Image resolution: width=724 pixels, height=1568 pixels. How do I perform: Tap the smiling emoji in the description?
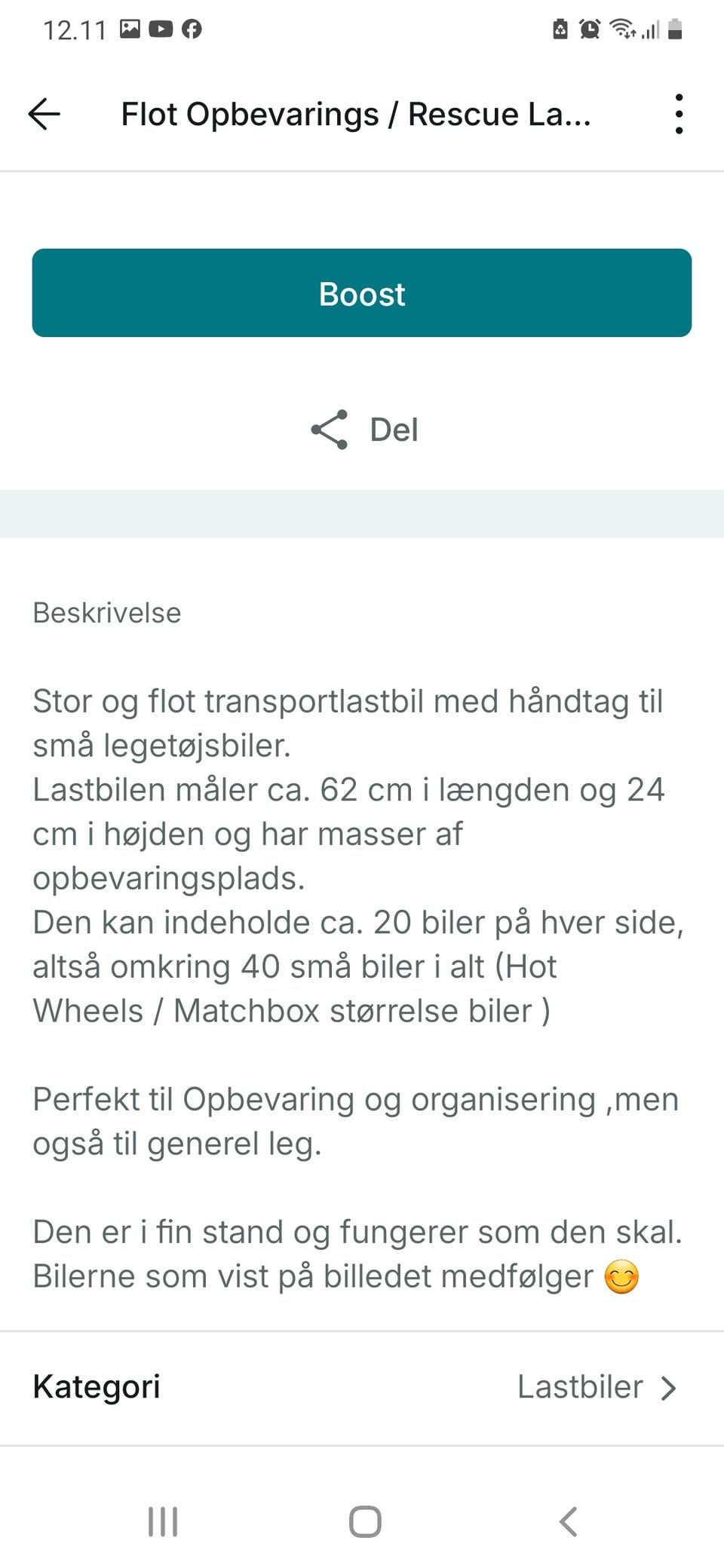click(x=621, y=1276)
